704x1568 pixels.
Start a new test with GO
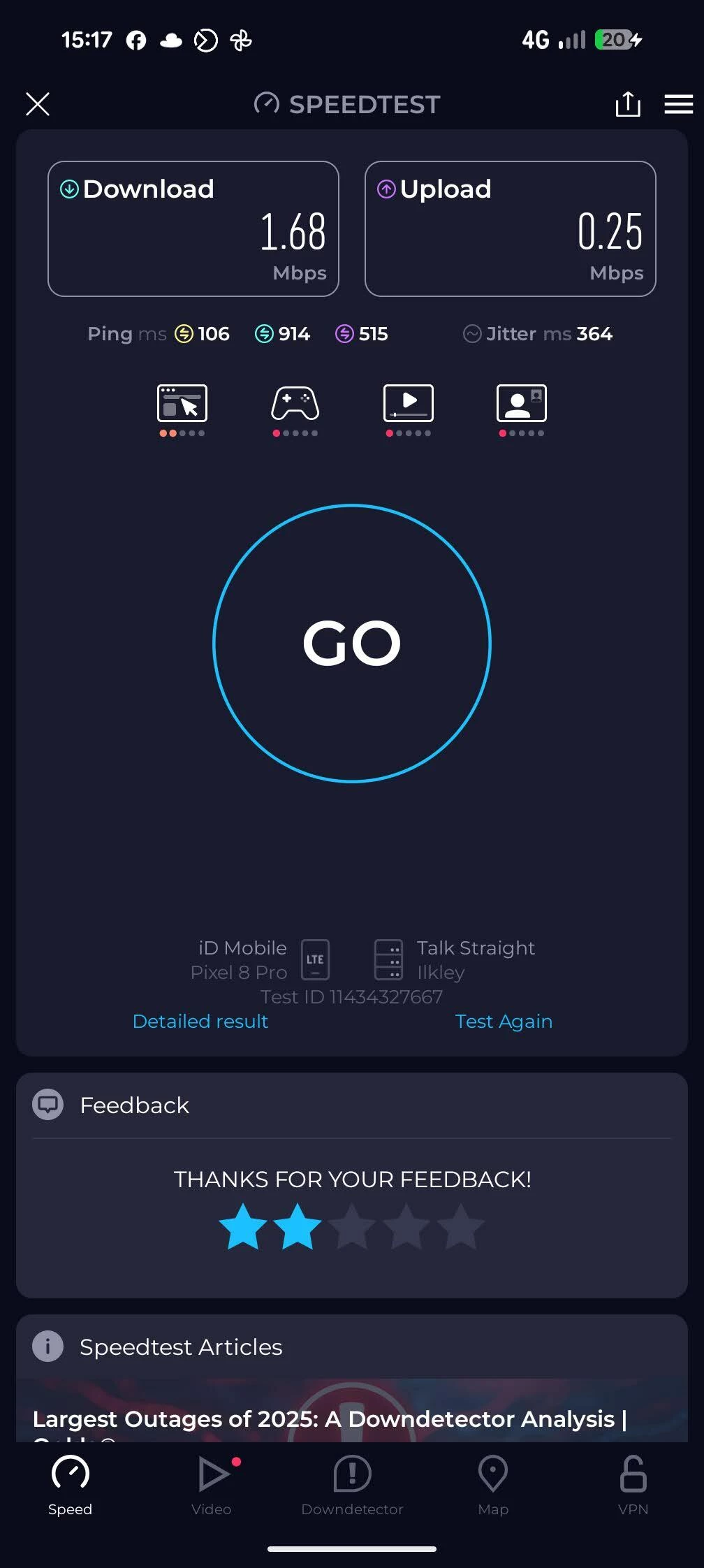coord(352,643)
